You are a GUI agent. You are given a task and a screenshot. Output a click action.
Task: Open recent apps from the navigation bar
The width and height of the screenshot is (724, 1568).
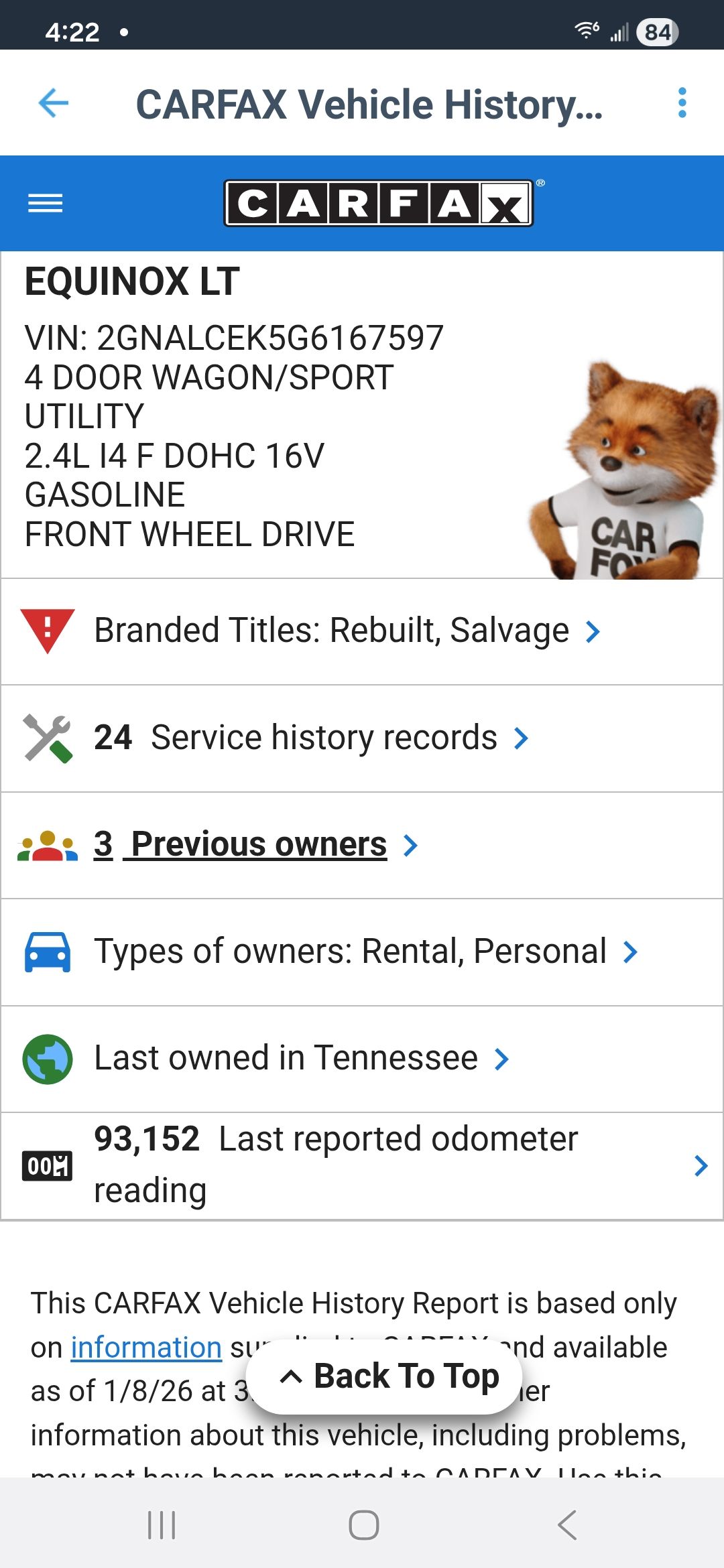click(162, 1525)
